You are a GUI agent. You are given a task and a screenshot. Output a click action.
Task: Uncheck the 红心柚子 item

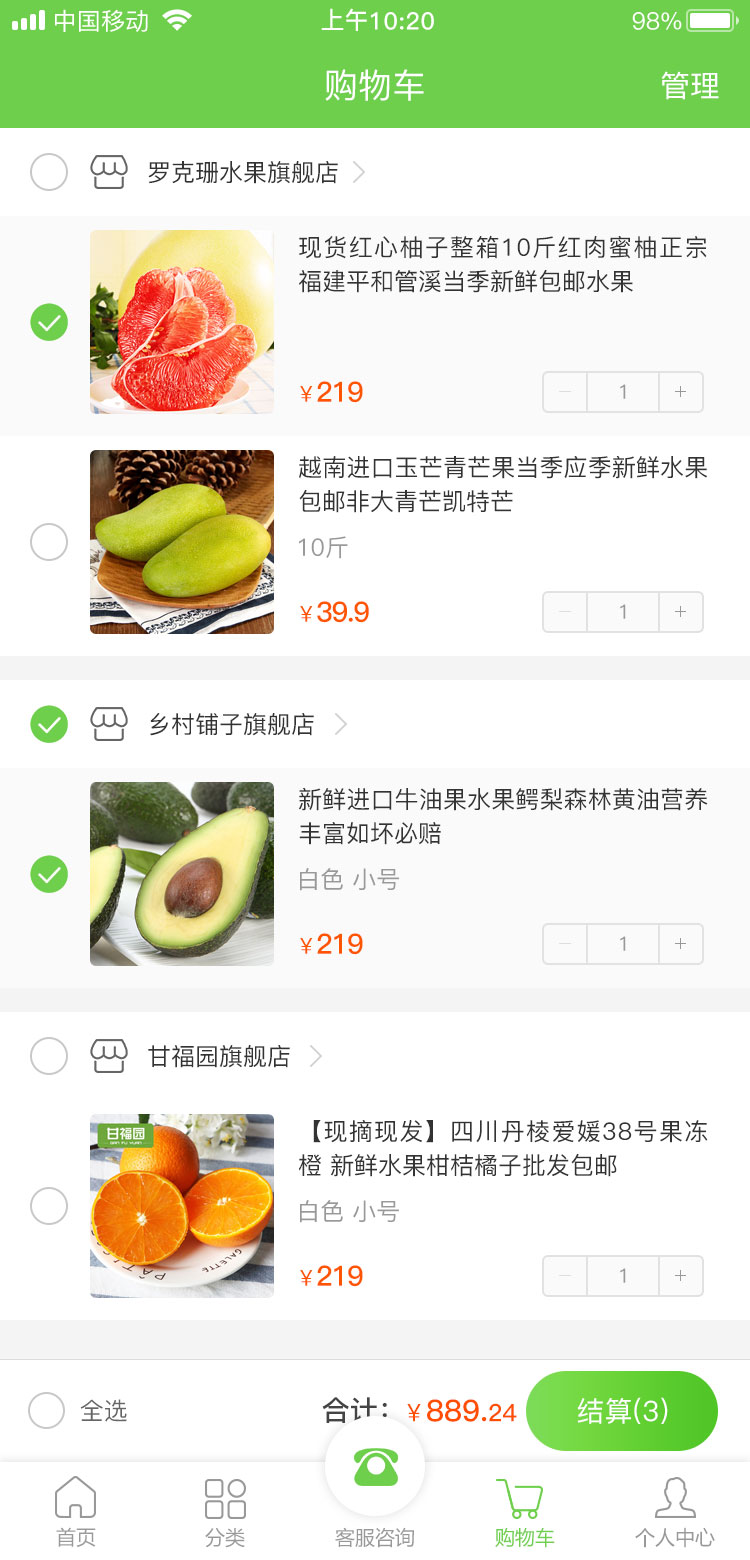click(x=49, y=323)
